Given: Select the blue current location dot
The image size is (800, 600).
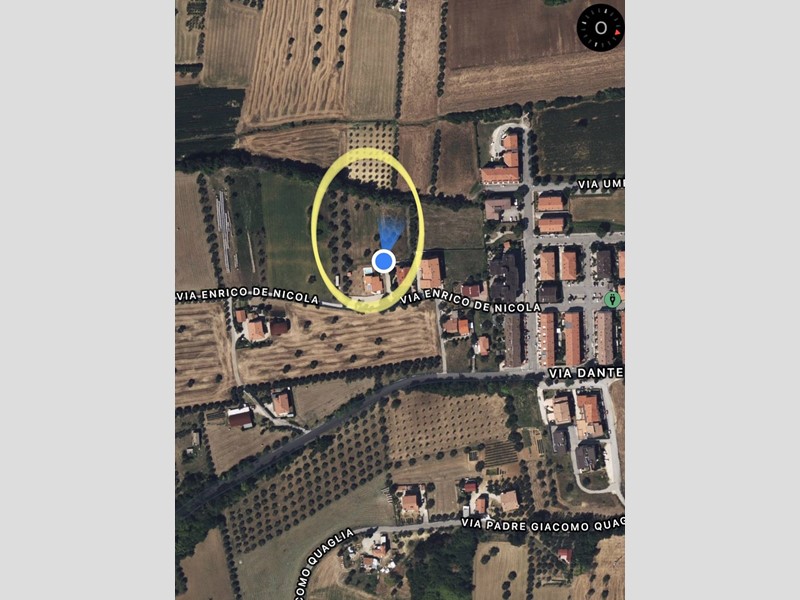Looking at the screenshot, I should tap(384, 261).
